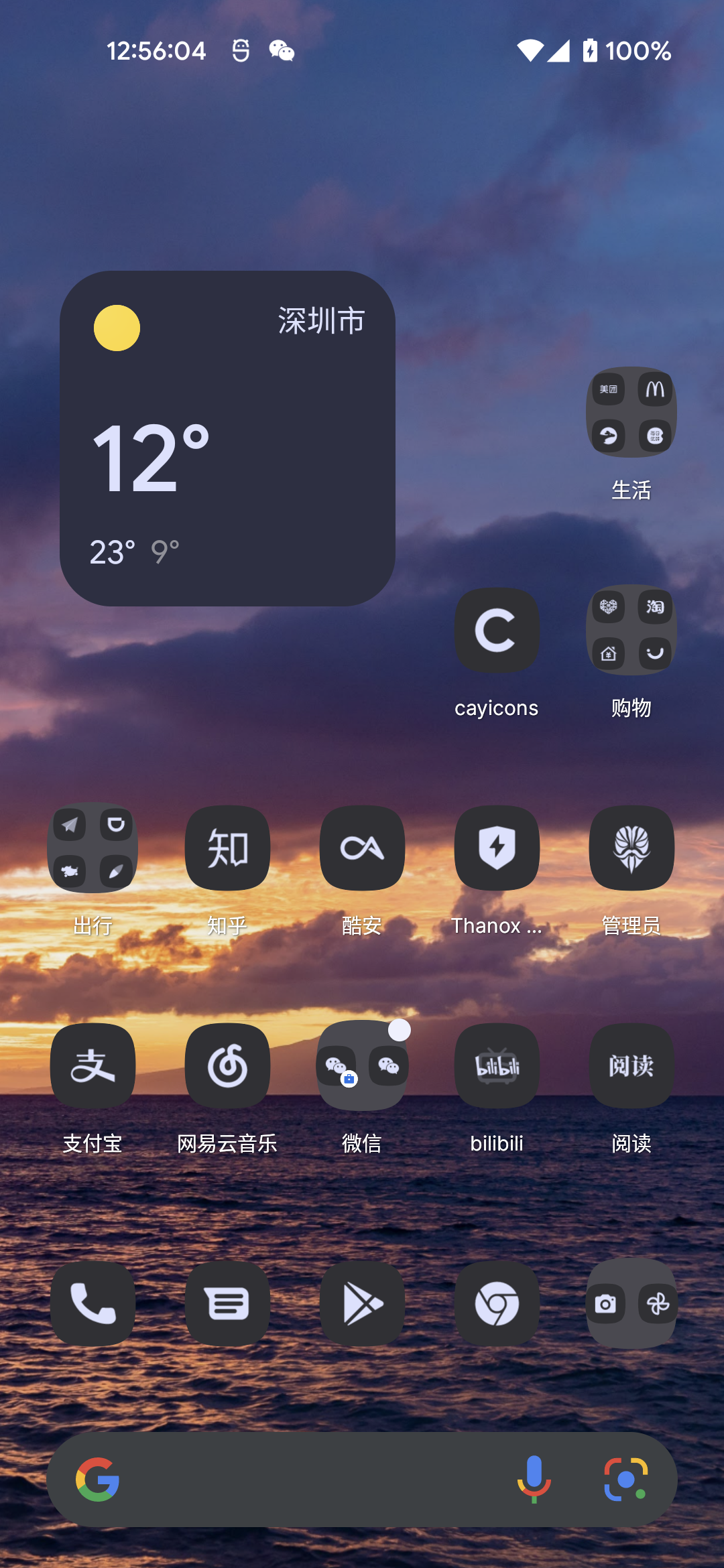Open the cayicons app

click(x=497, y=630)
